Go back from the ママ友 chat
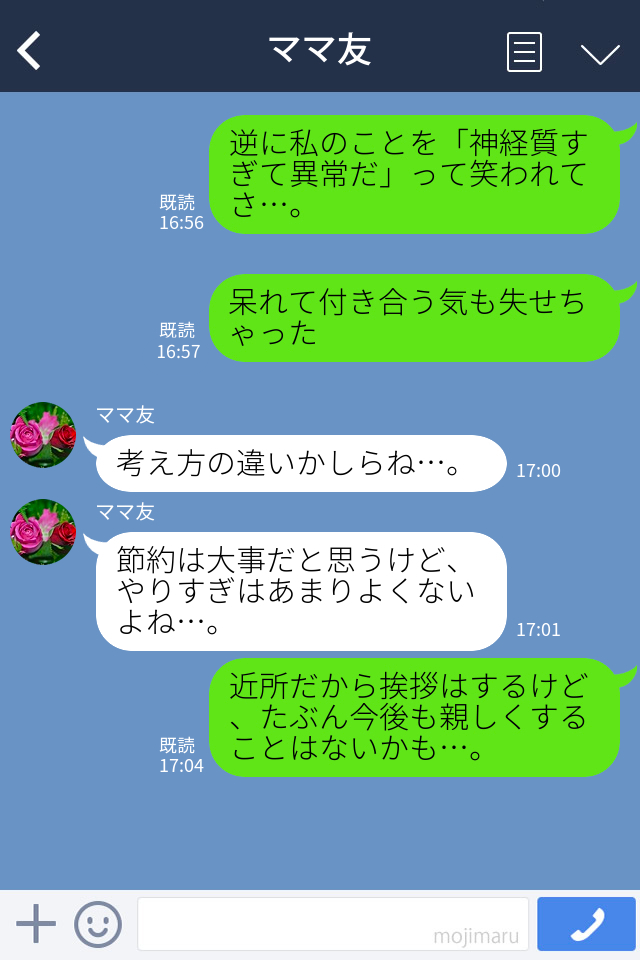Image resolution: width=640 pixels, height=960 pixels. [30, 51]
